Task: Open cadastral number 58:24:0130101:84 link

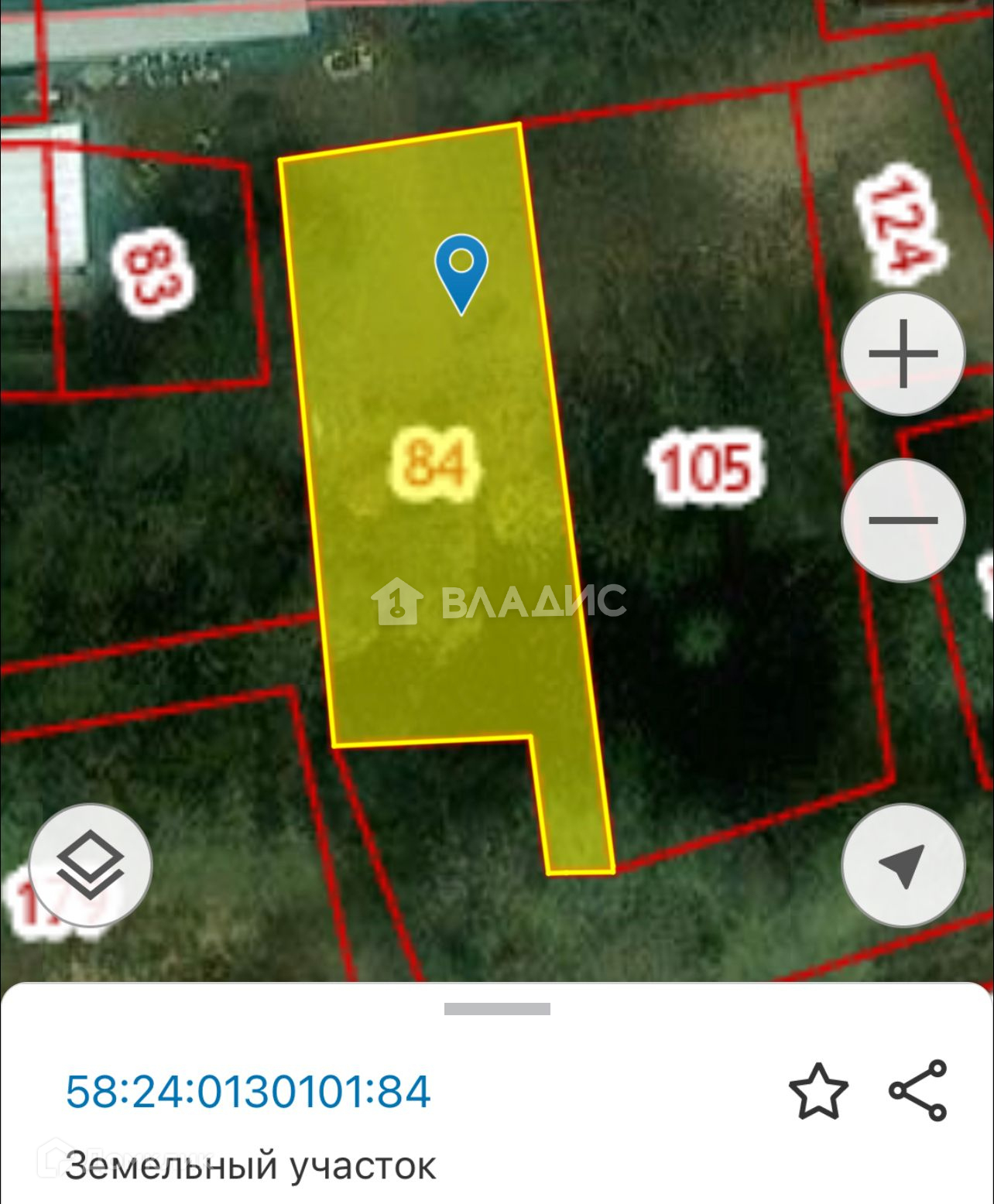Action: [x=248, y=1091]
